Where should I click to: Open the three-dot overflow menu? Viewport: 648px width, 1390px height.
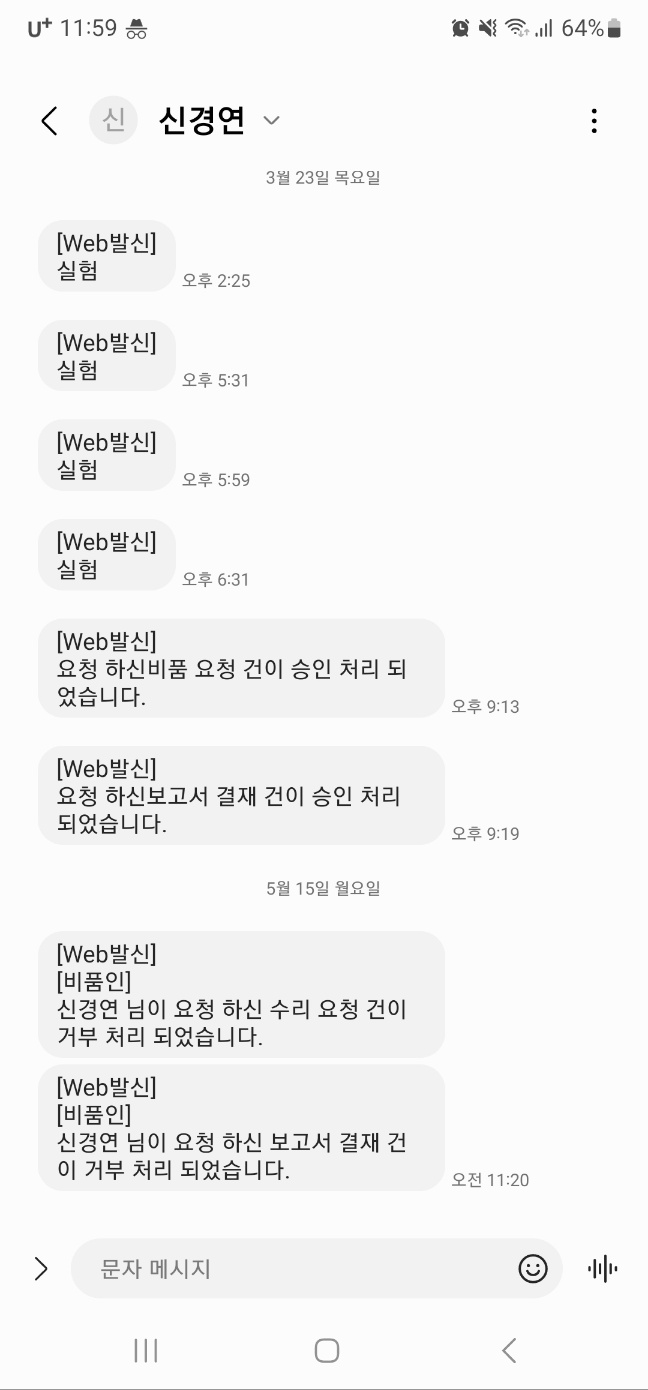pos(594,121)
